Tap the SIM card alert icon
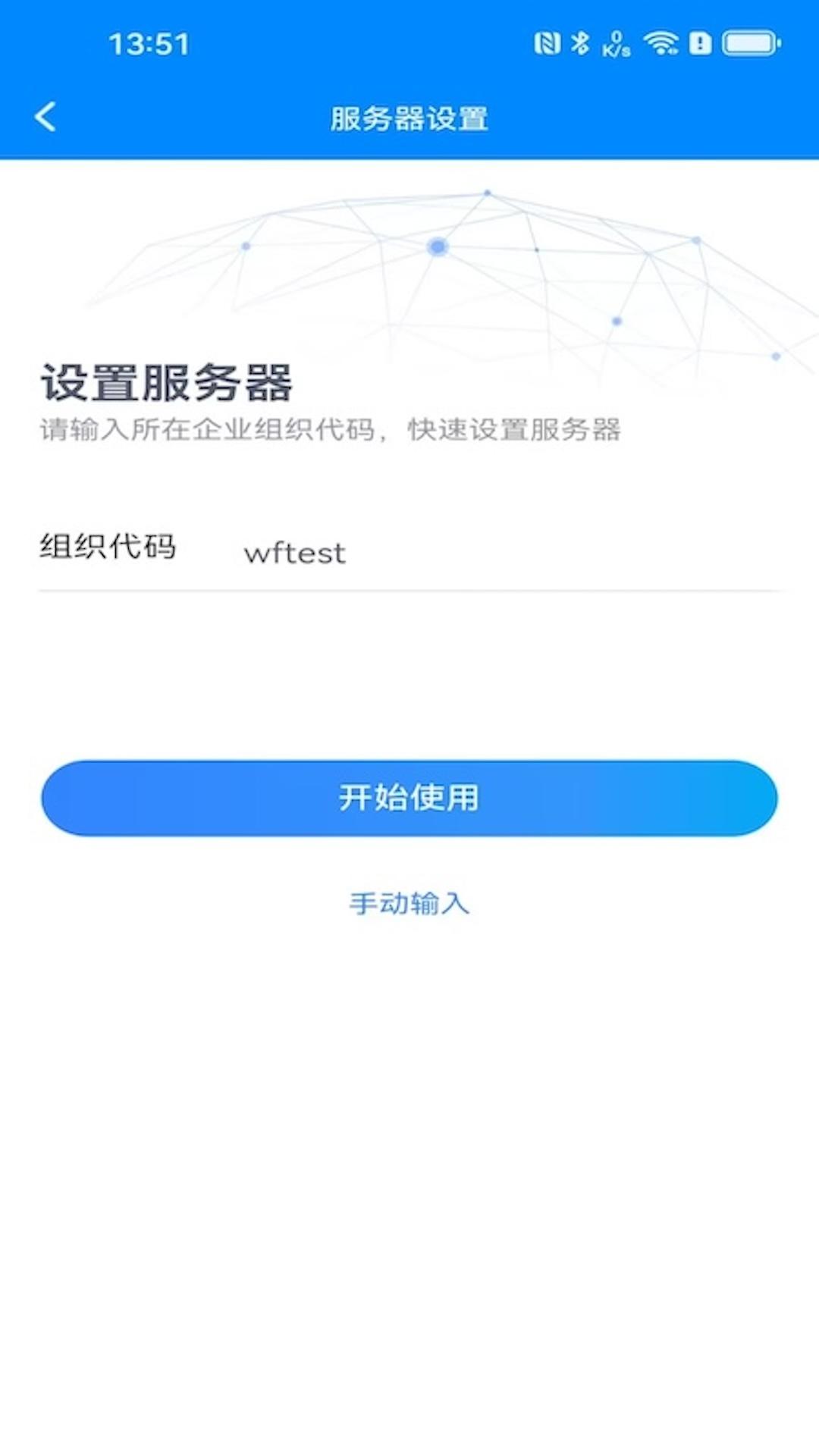 coord(700,45)
